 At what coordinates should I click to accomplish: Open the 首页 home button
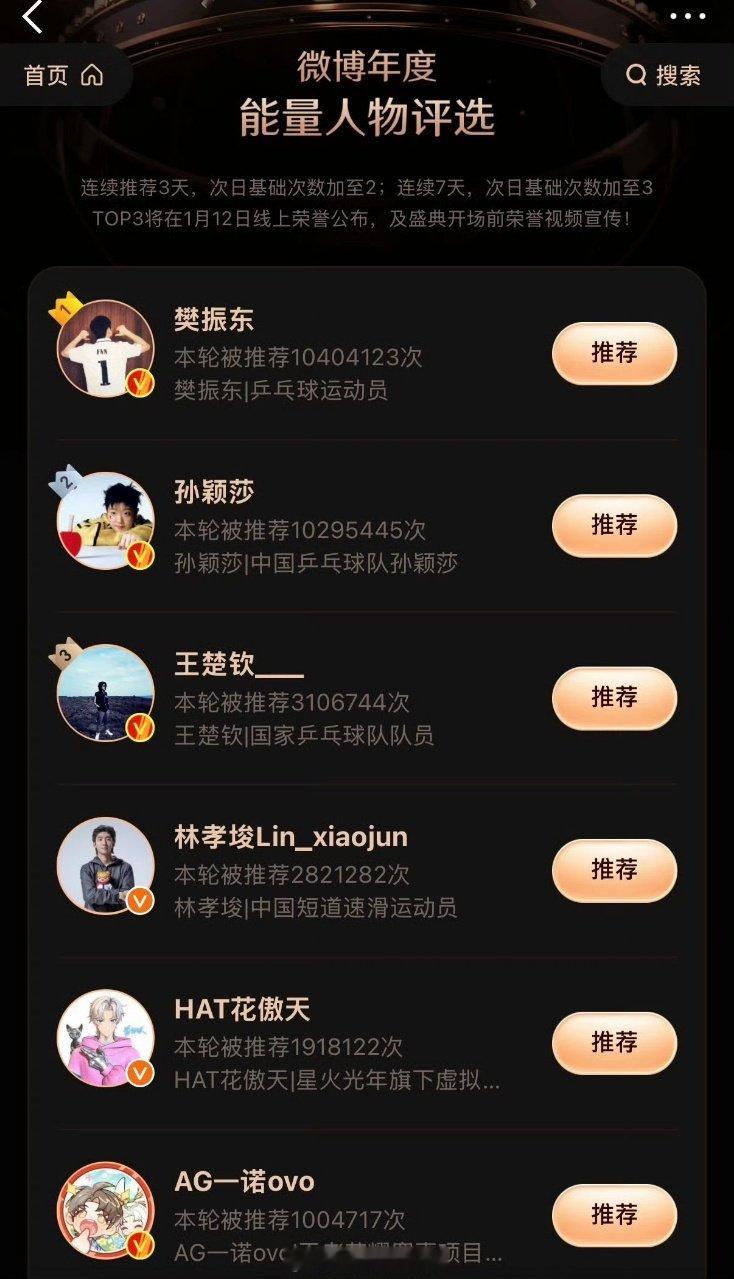click(65, 74)
